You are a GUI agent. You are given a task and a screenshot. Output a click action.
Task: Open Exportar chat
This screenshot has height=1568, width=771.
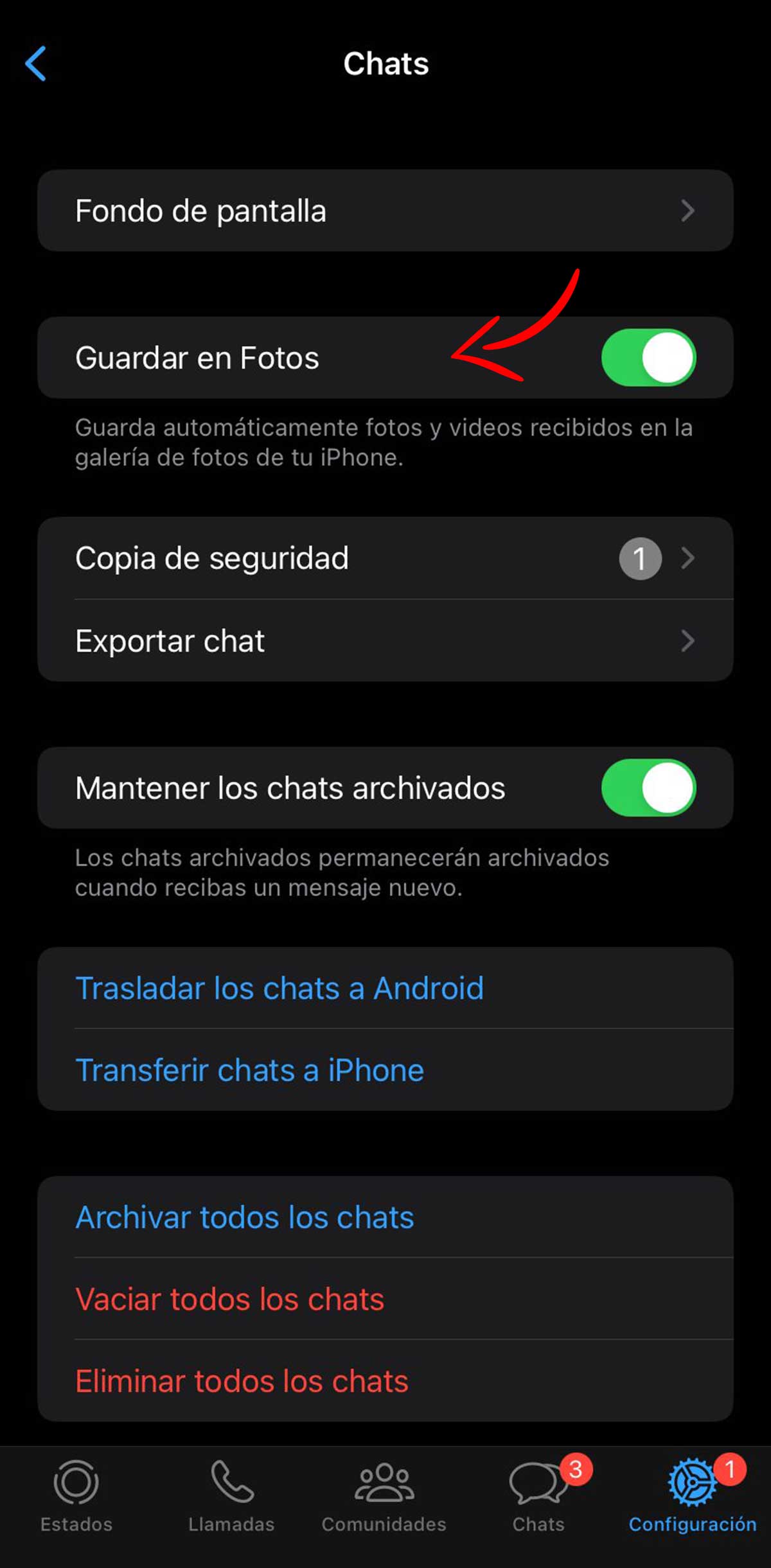tap(385, 641)
